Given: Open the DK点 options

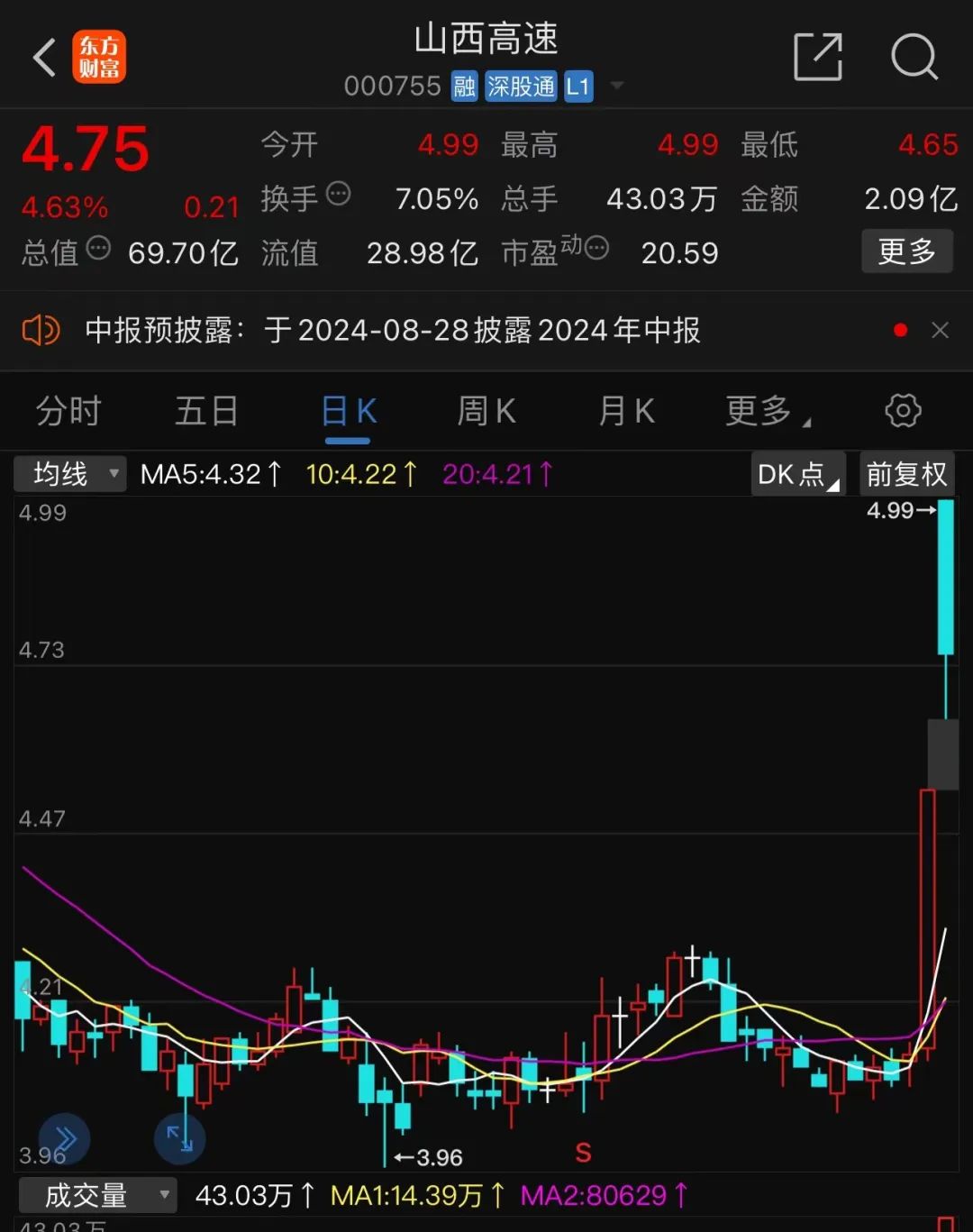Looking at the screenshot, I should 797,474.
